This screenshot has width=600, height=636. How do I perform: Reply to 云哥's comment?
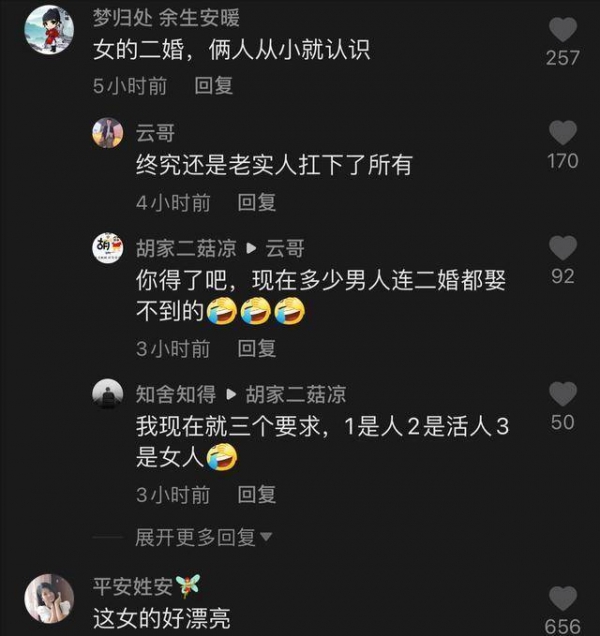point(257,202)
